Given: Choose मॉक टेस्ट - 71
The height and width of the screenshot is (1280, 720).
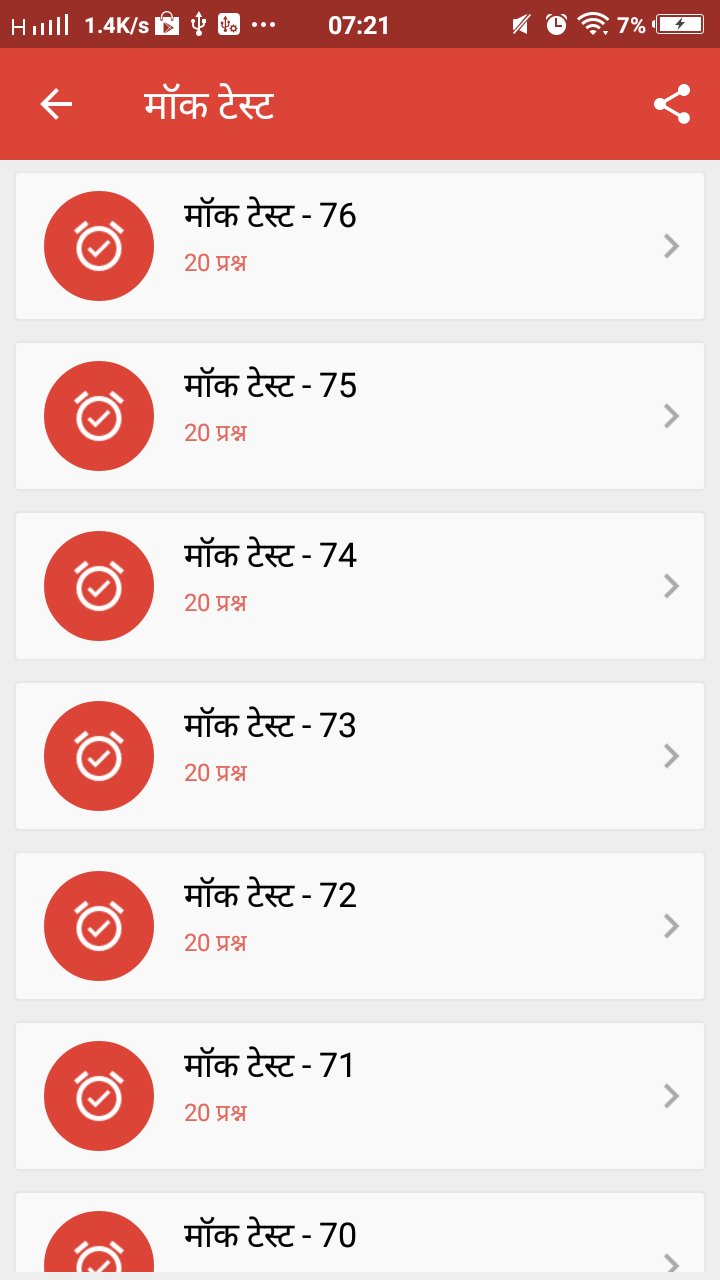Looking at the screenshot, I should [360, 1096].
